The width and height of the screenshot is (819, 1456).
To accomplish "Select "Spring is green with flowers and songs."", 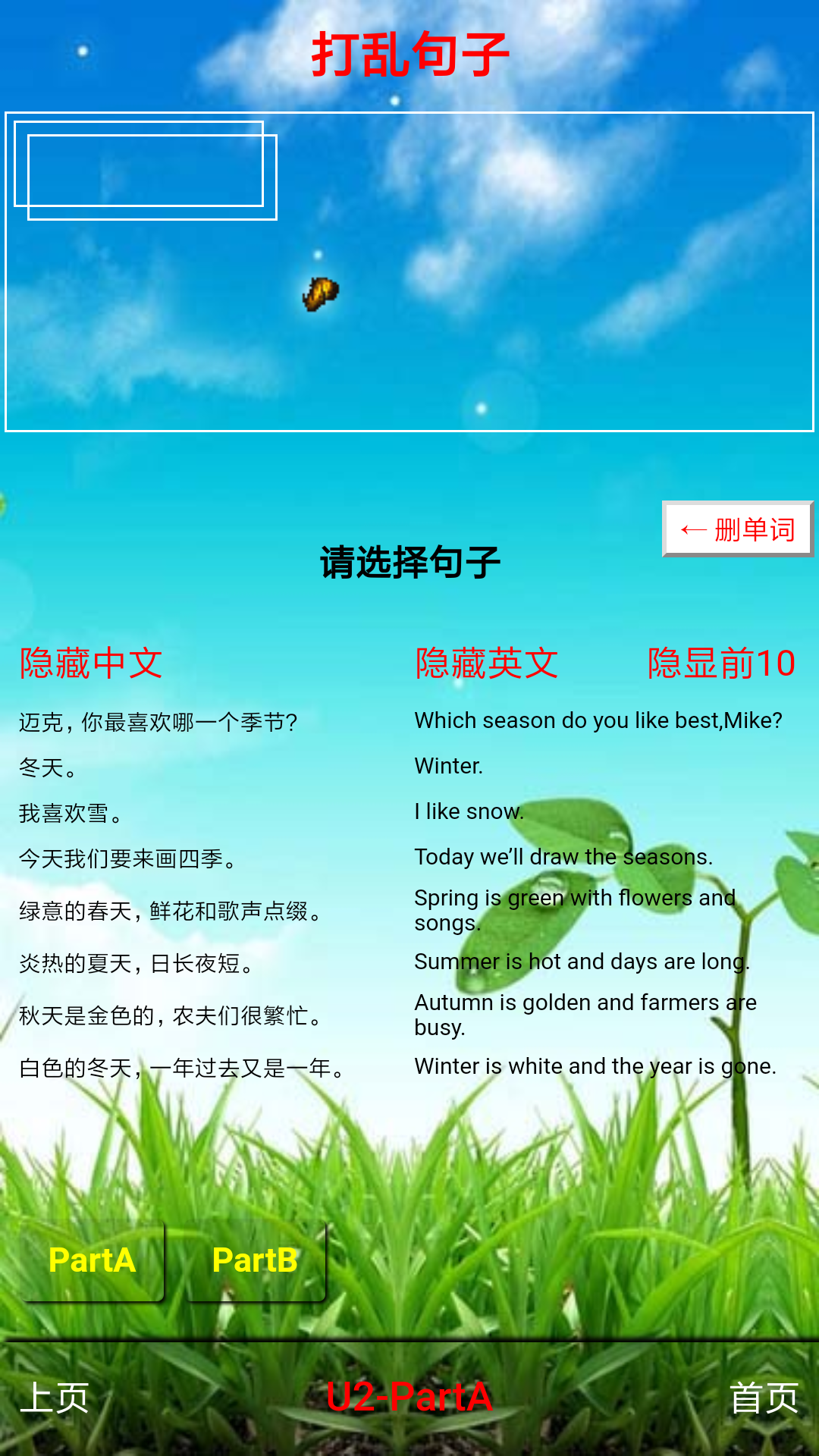I will 574,910.
